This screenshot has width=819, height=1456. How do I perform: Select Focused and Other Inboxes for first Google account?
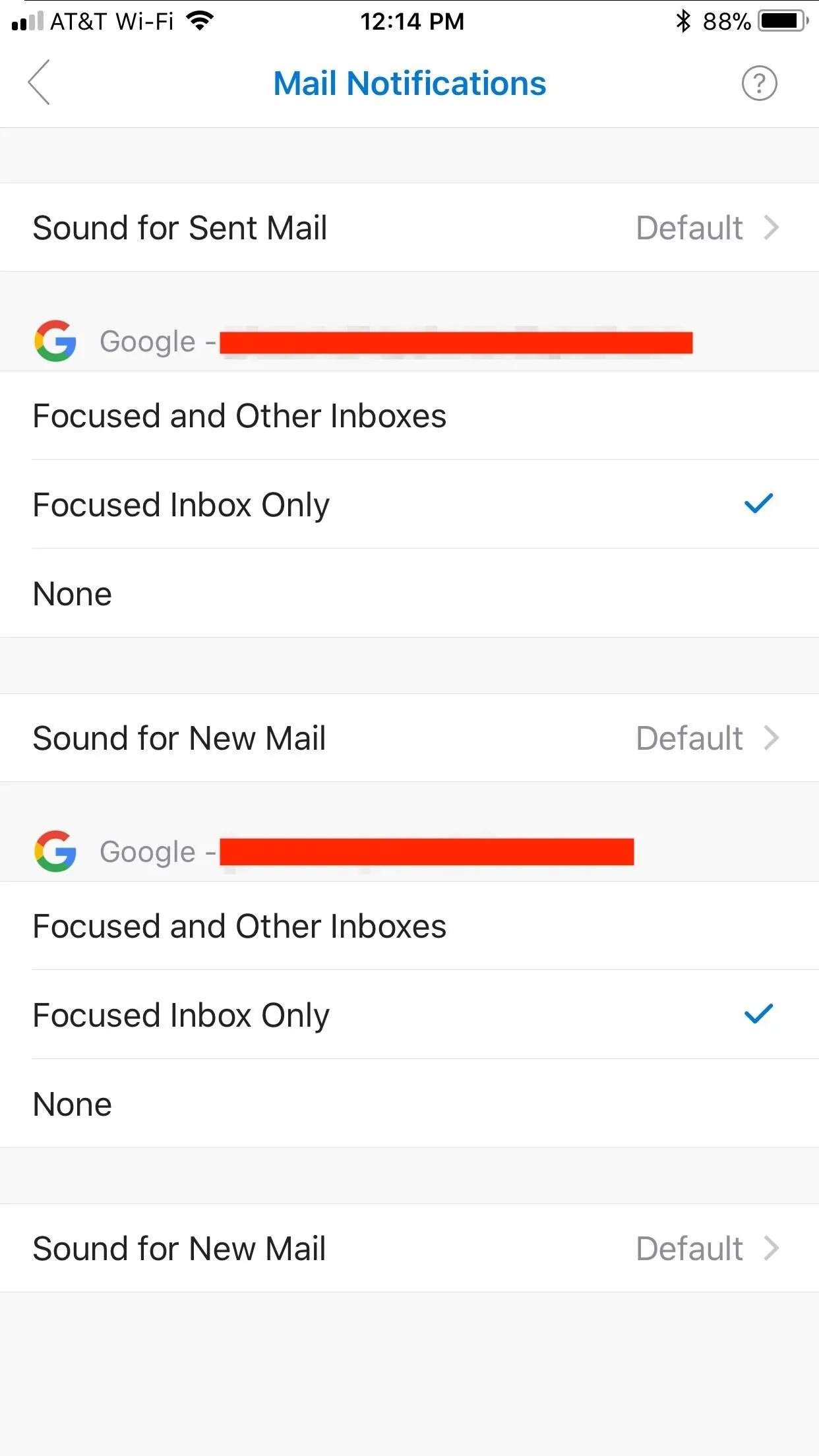409,415
